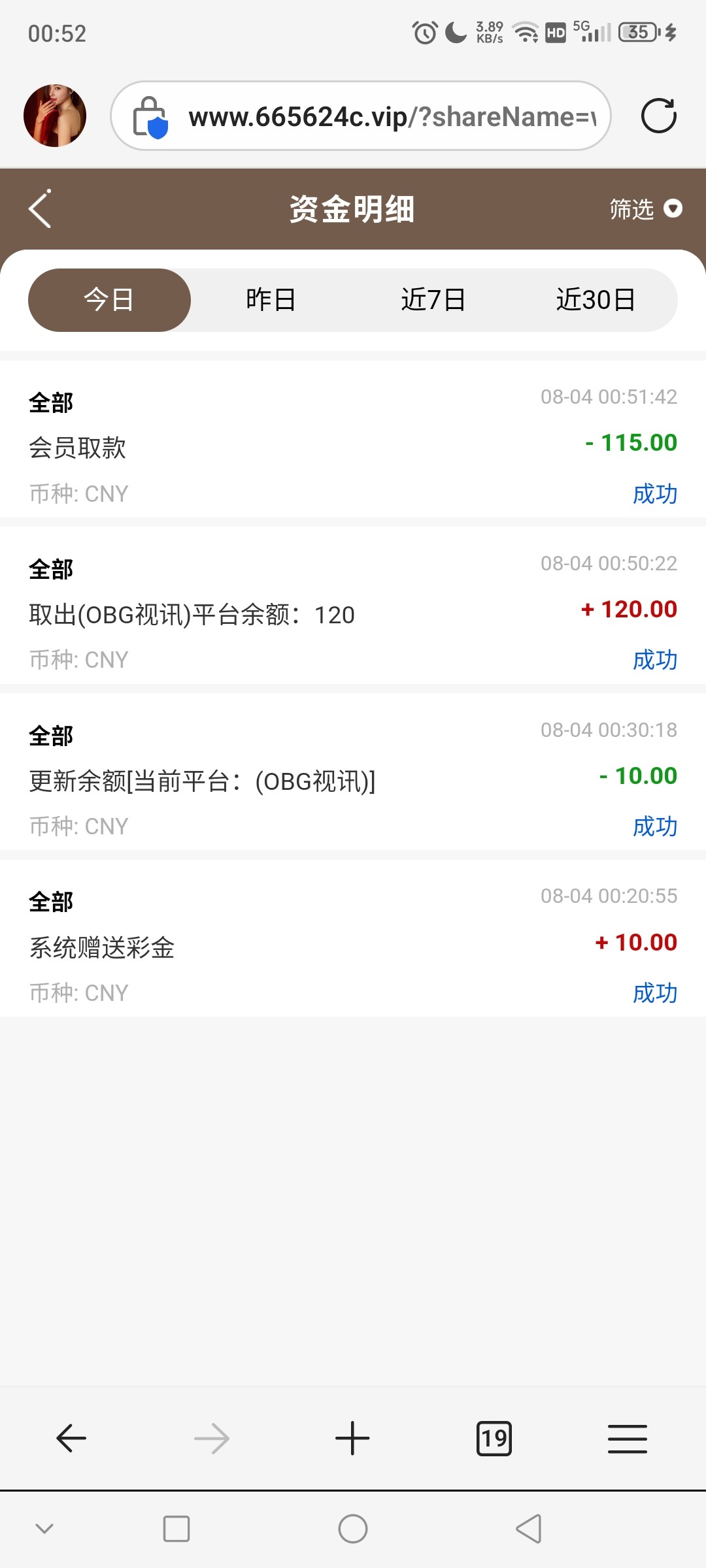Open the system recent apps view
This screenshot has width=706, height=1568.
[x=176, y=1529]
